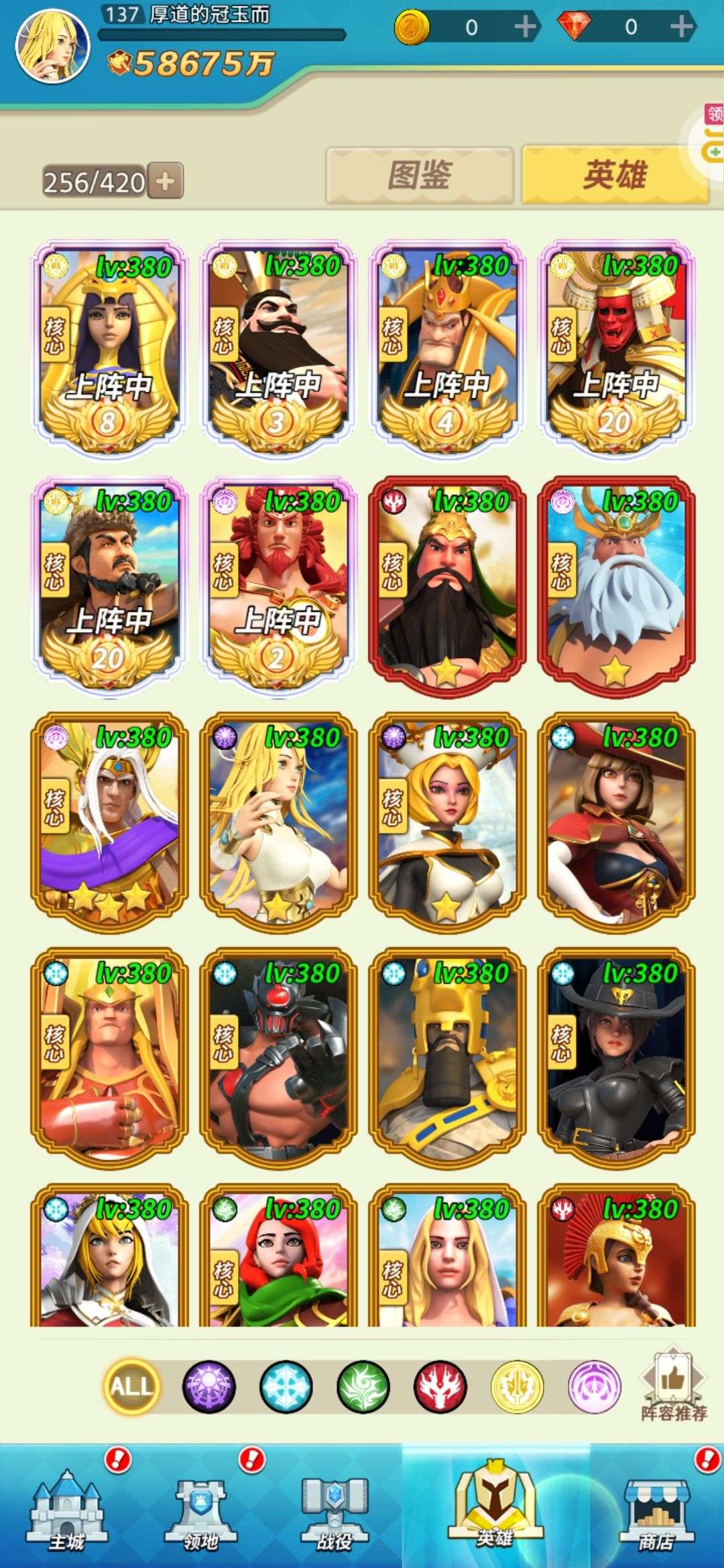Select the 英雄 tab at the top
Image resolution: width=724 pixels, height=1568 pixels.
tap(615, 176)
